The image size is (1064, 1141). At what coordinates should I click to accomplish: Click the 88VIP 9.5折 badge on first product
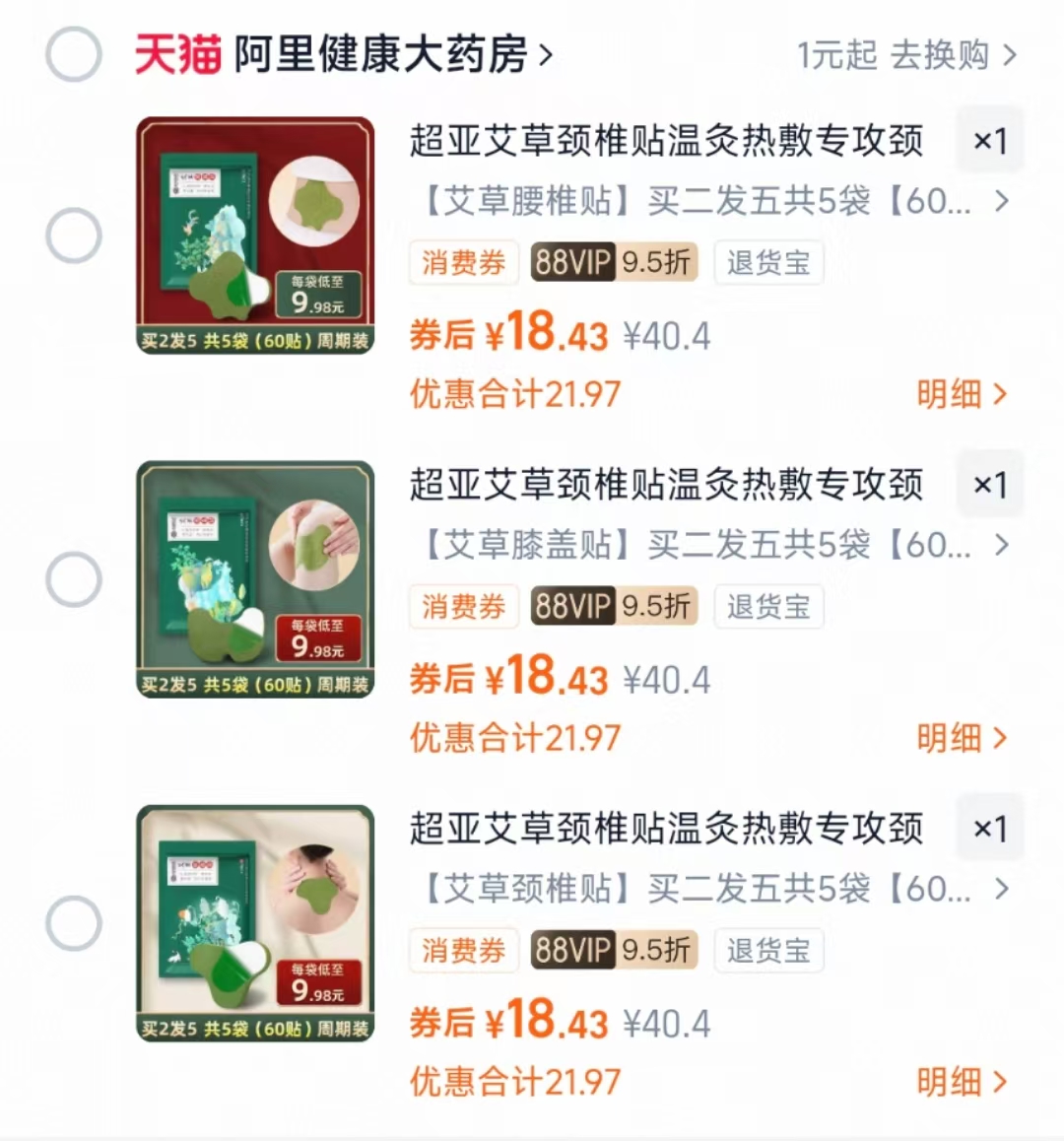(x=613, y=261)
